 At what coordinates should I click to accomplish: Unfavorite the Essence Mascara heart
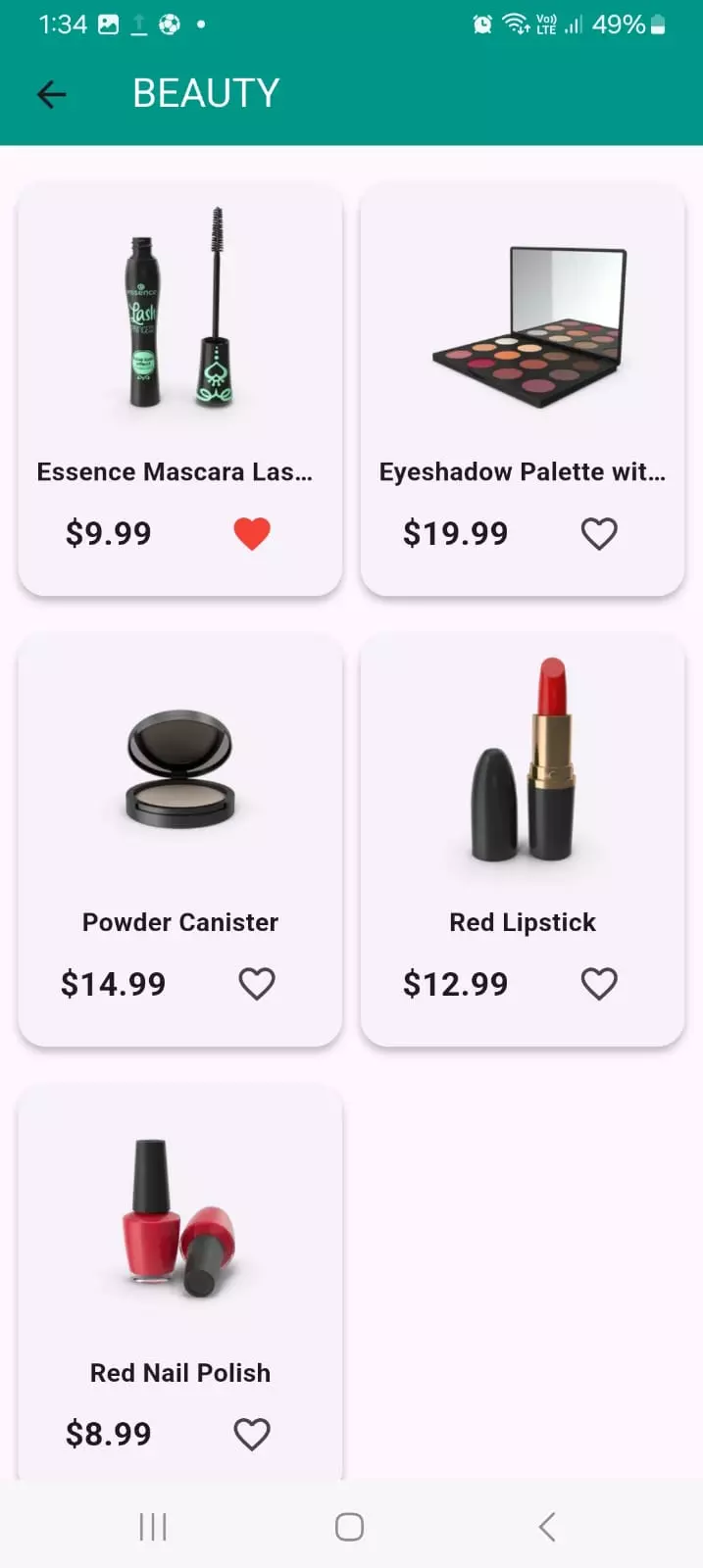(252, 534)
